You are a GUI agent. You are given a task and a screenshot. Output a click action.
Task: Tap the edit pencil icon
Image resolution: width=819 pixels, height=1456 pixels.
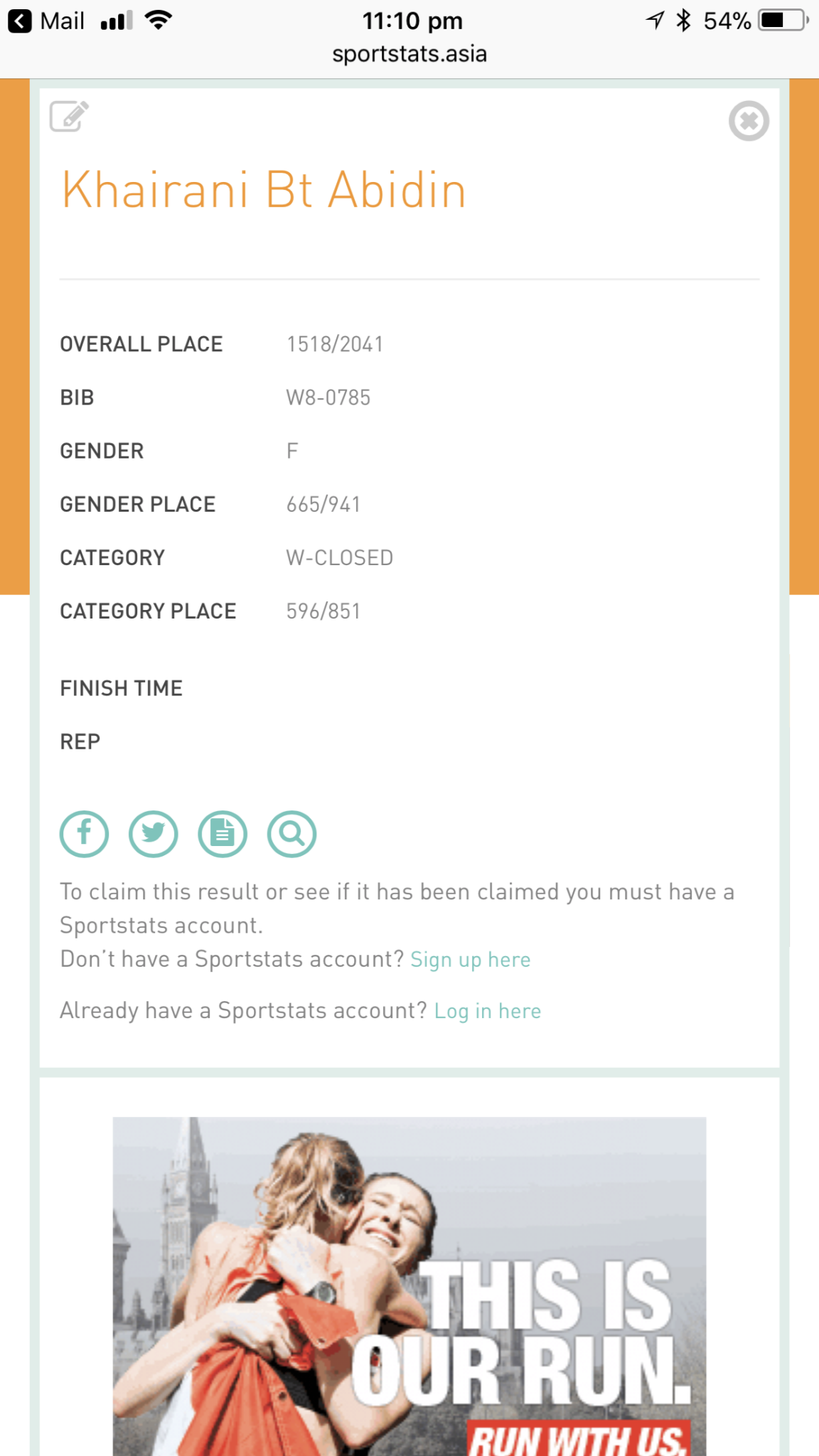click(69, 117)
